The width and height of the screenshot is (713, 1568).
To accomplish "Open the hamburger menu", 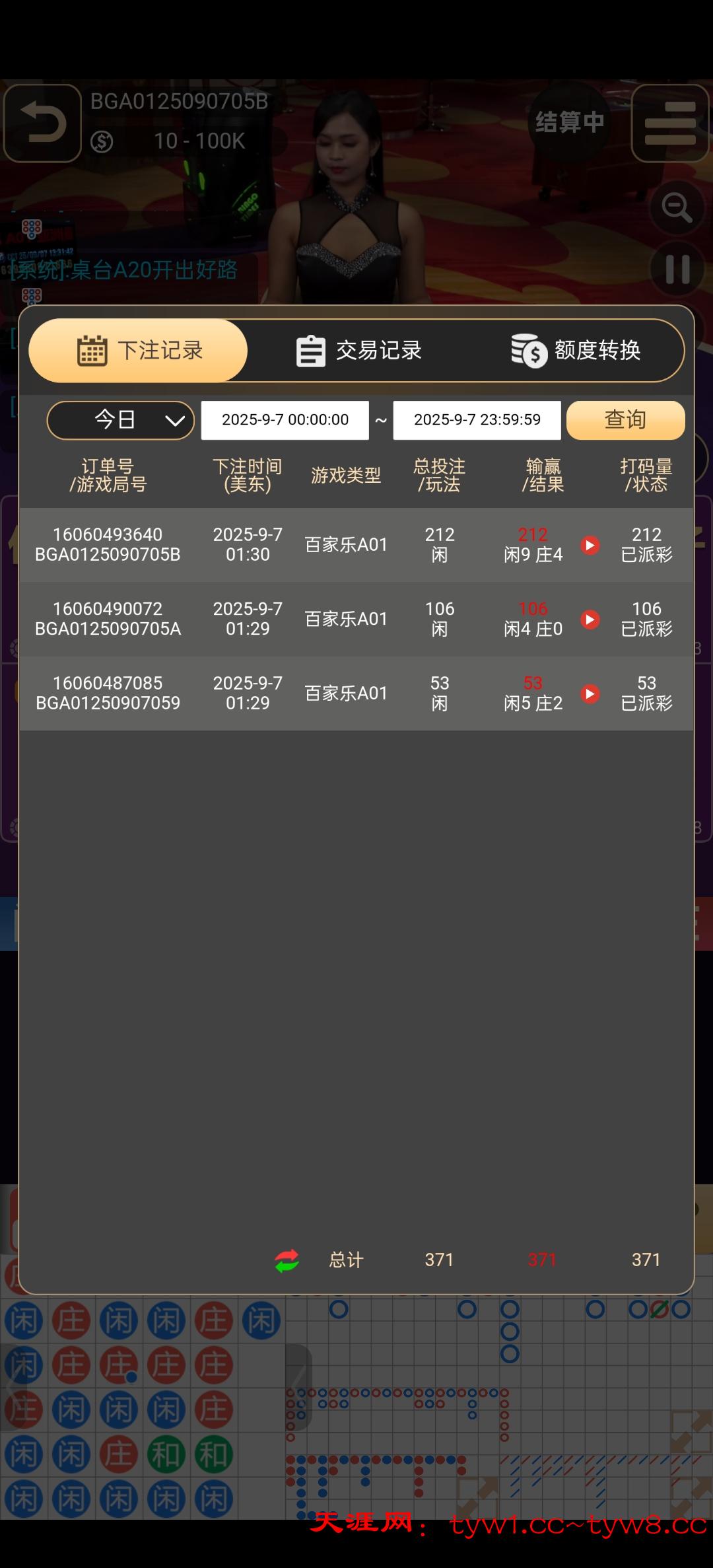I will tap(669, 123).
